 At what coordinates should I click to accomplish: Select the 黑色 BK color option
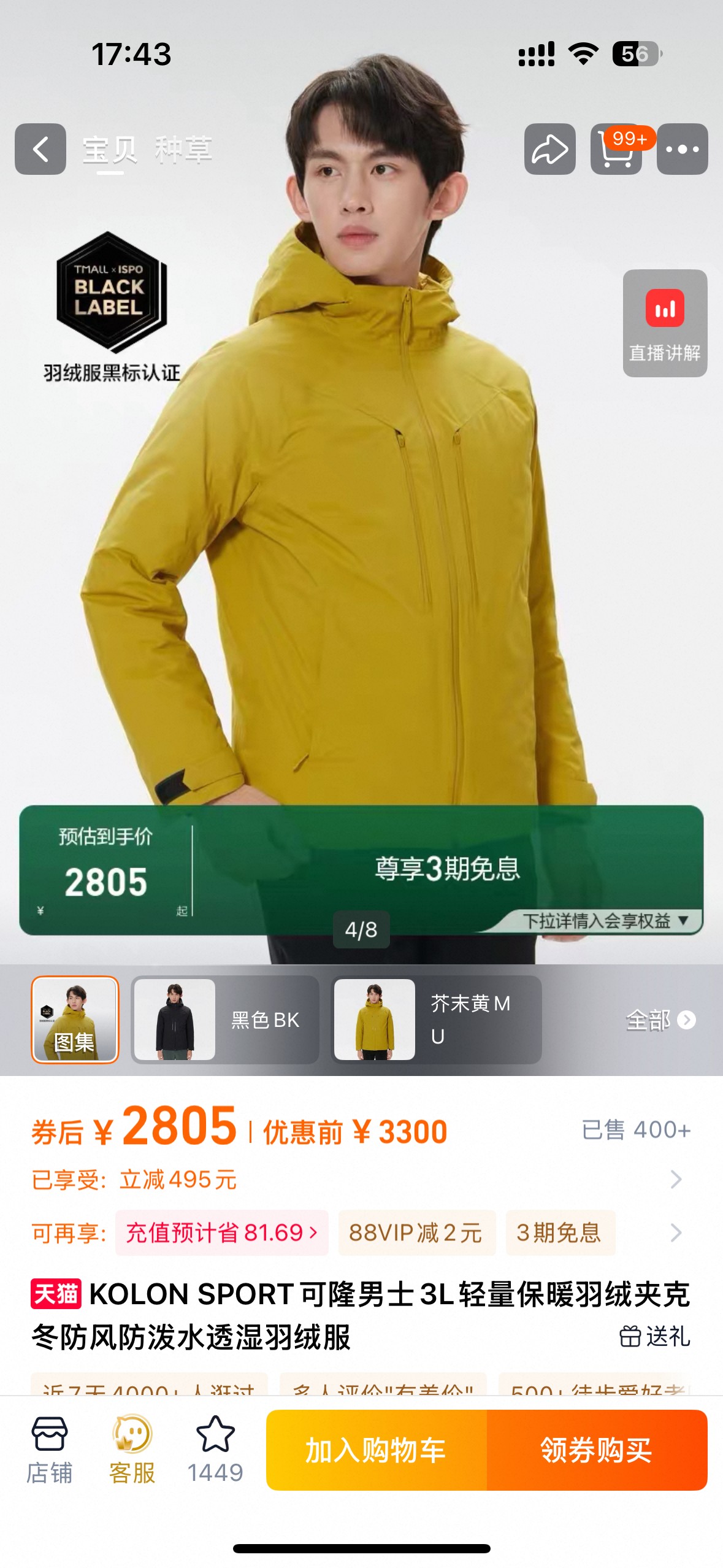(225, 1020)
